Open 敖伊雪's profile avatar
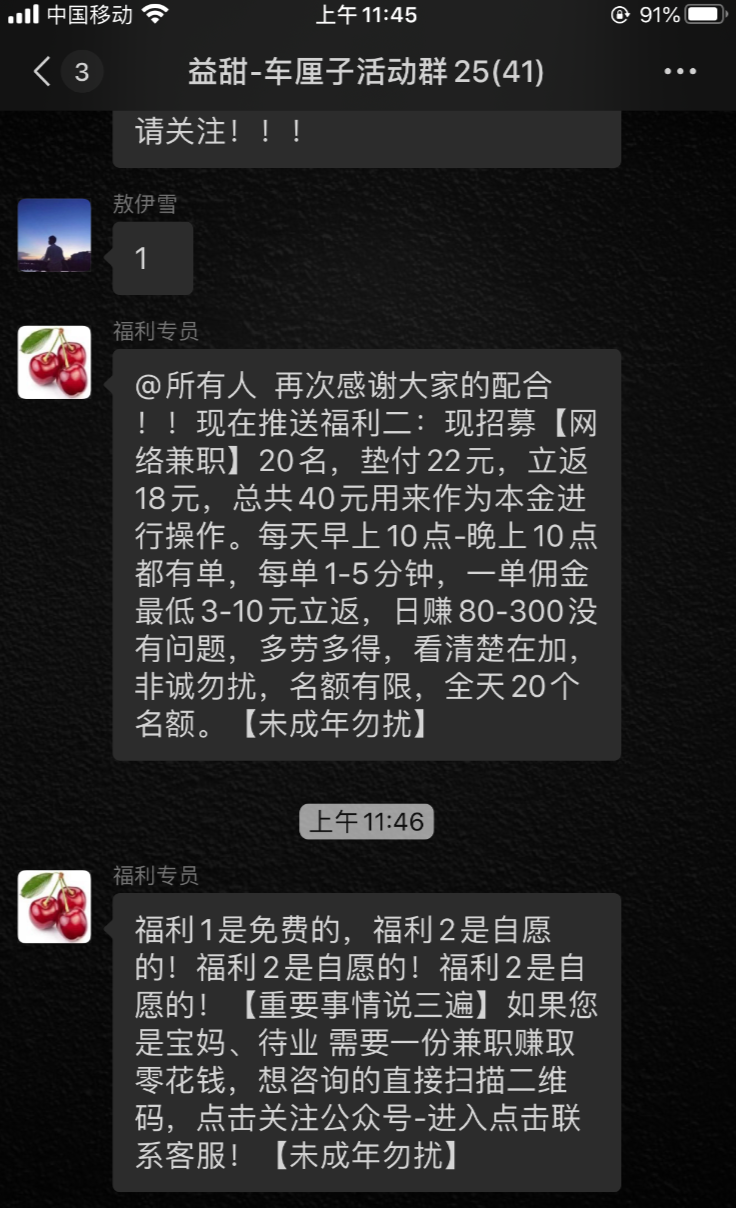736x1208 pixels. tap(54, 235)
